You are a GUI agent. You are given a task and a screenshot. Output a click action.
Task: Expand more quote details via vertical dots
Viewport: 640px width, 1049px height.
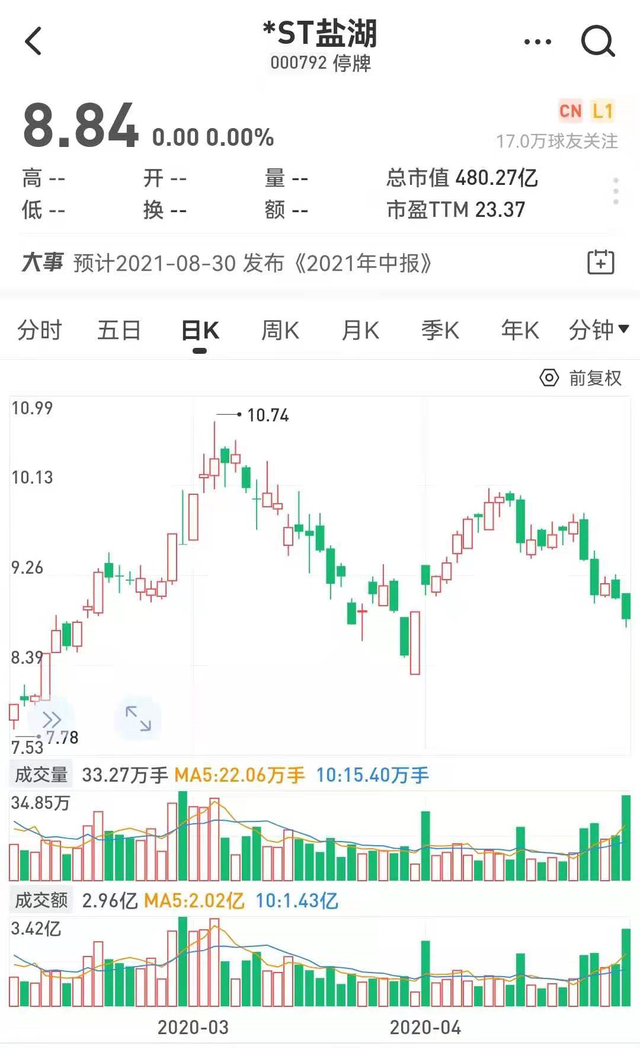616,191
